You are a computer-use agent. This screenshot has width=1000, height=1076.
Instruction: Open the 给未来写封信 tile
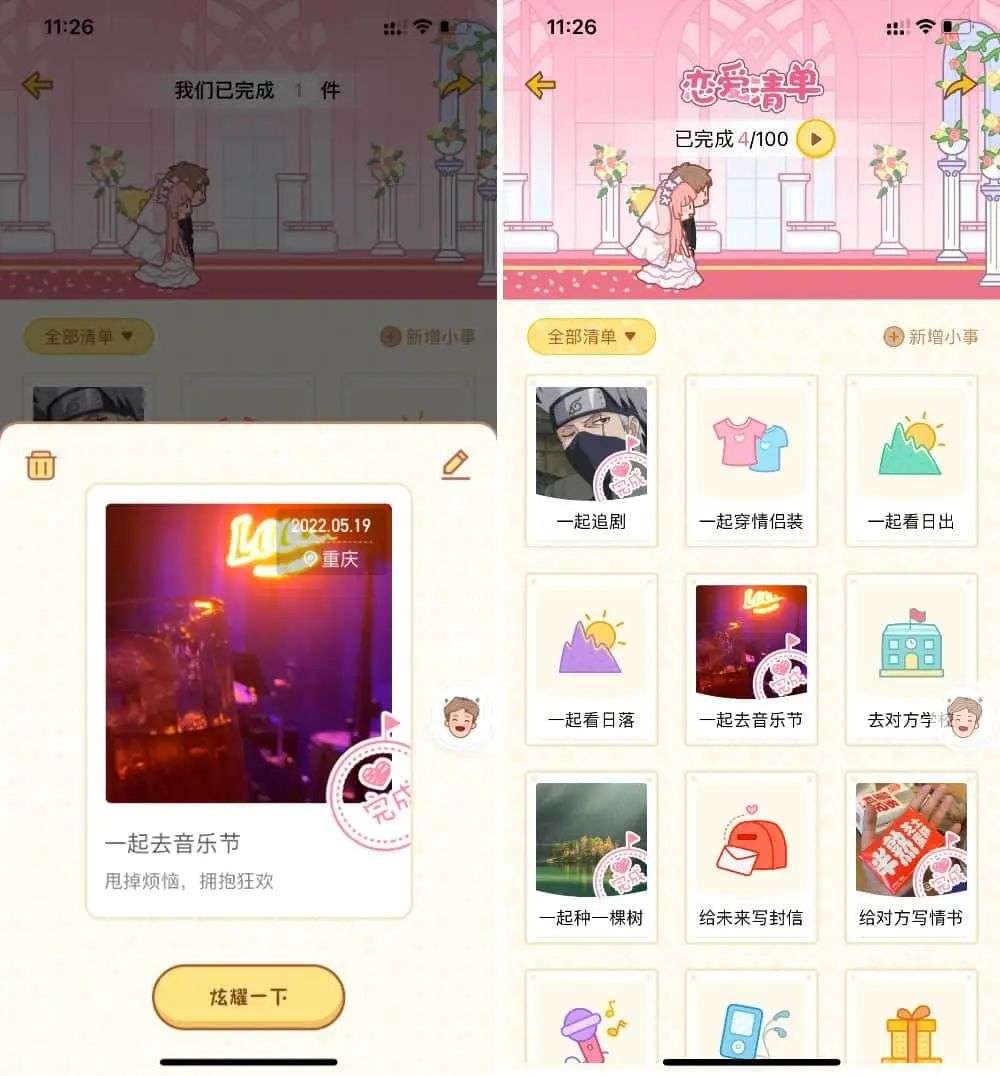pos(751,856)
